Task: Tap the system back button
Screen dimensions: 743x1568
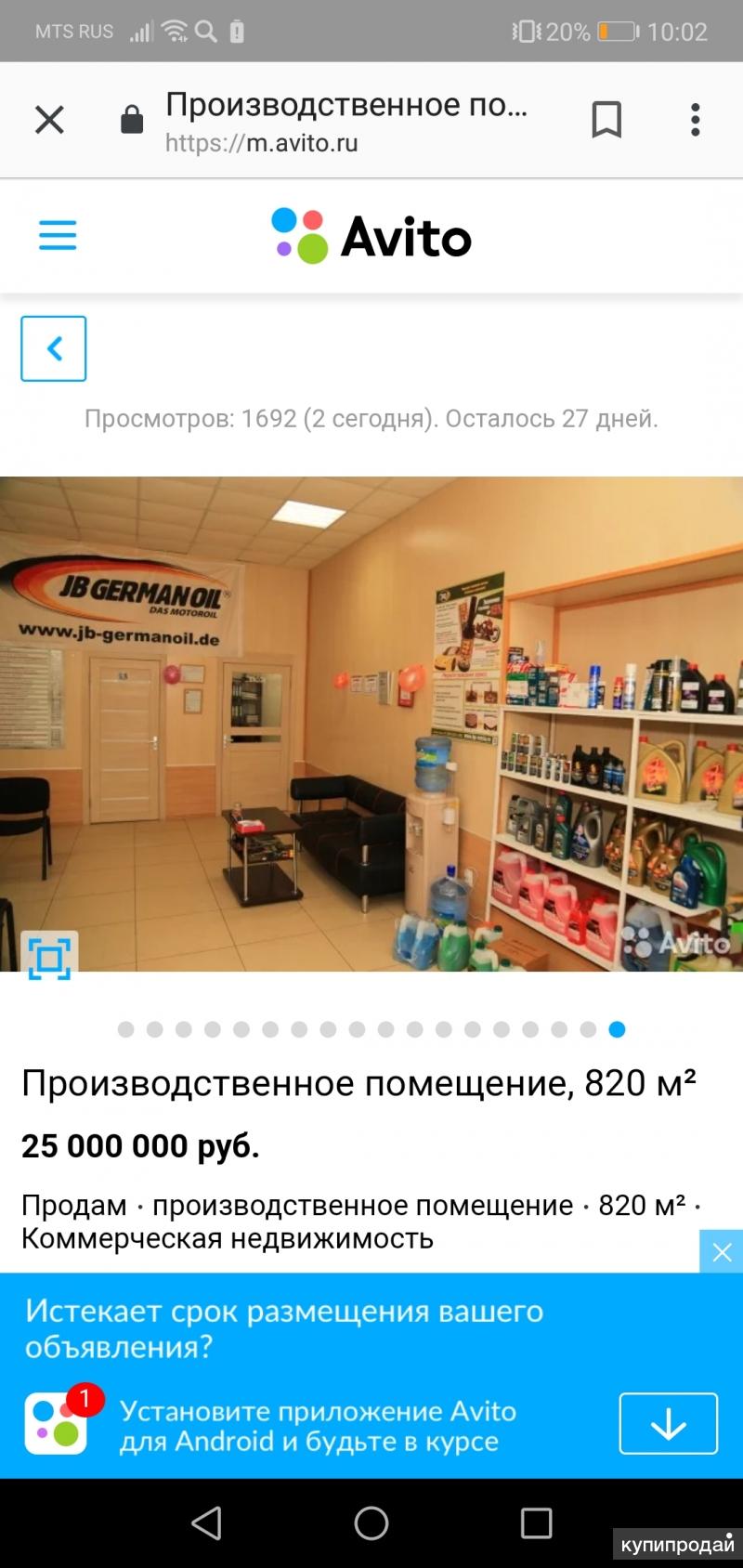Action: click(206, 1523)
